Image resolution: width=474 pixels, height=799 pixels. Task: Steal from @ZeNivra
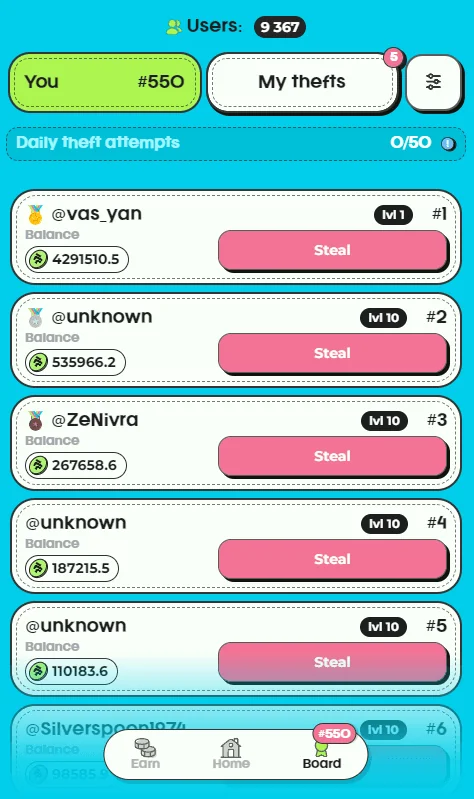(x=333, y=456)
